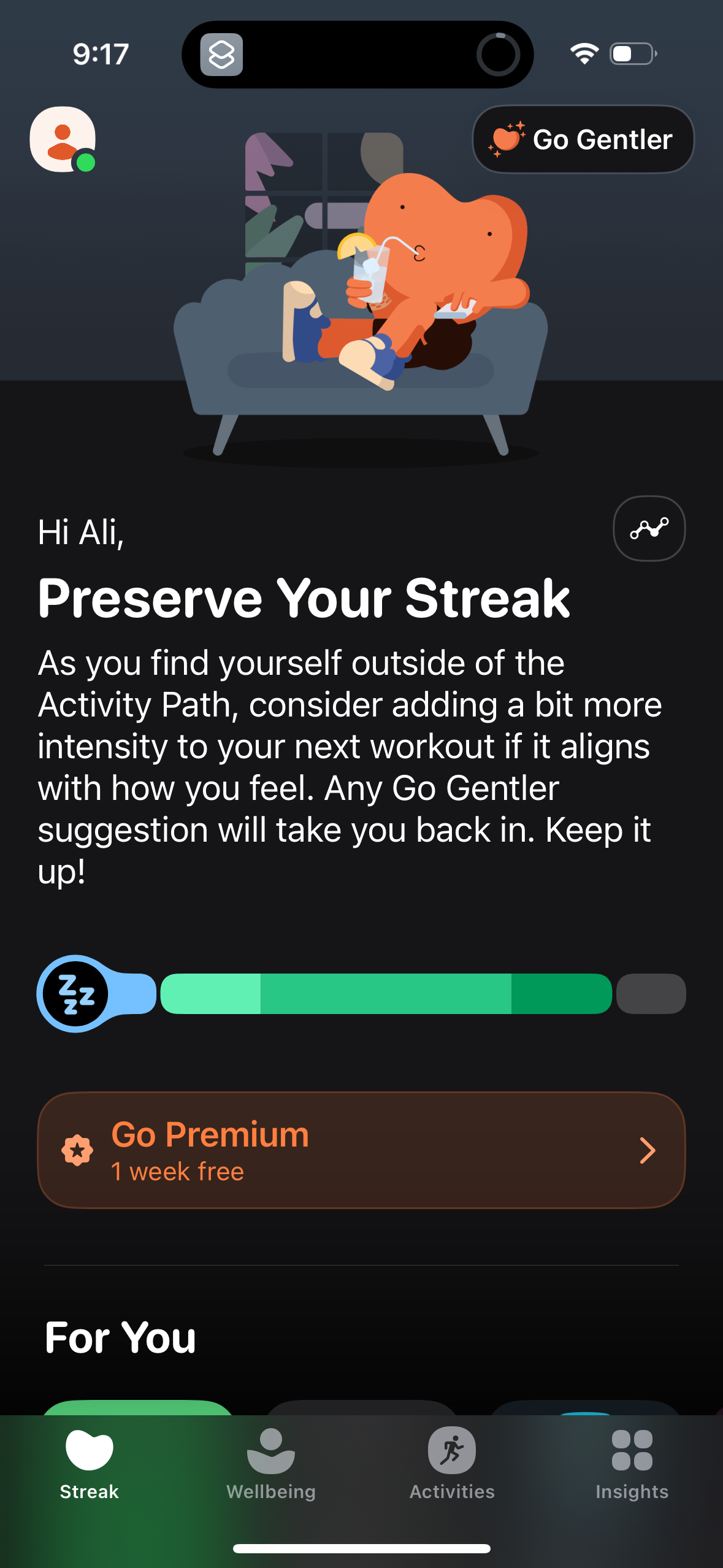Open the Insights tab
Viewport: 723px width, 1568px height.
[x=632, y=1464]
